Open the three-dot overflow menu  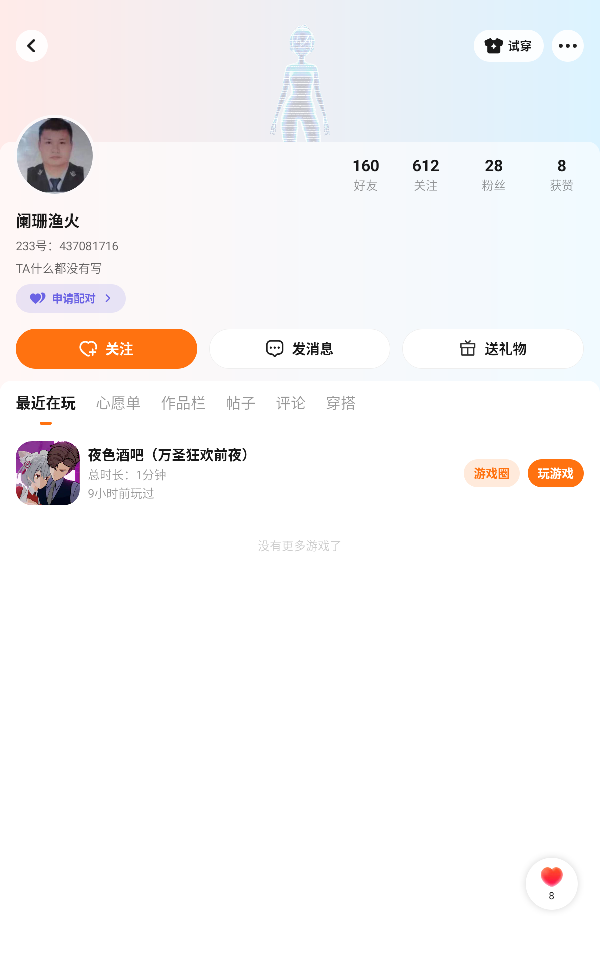568,46
